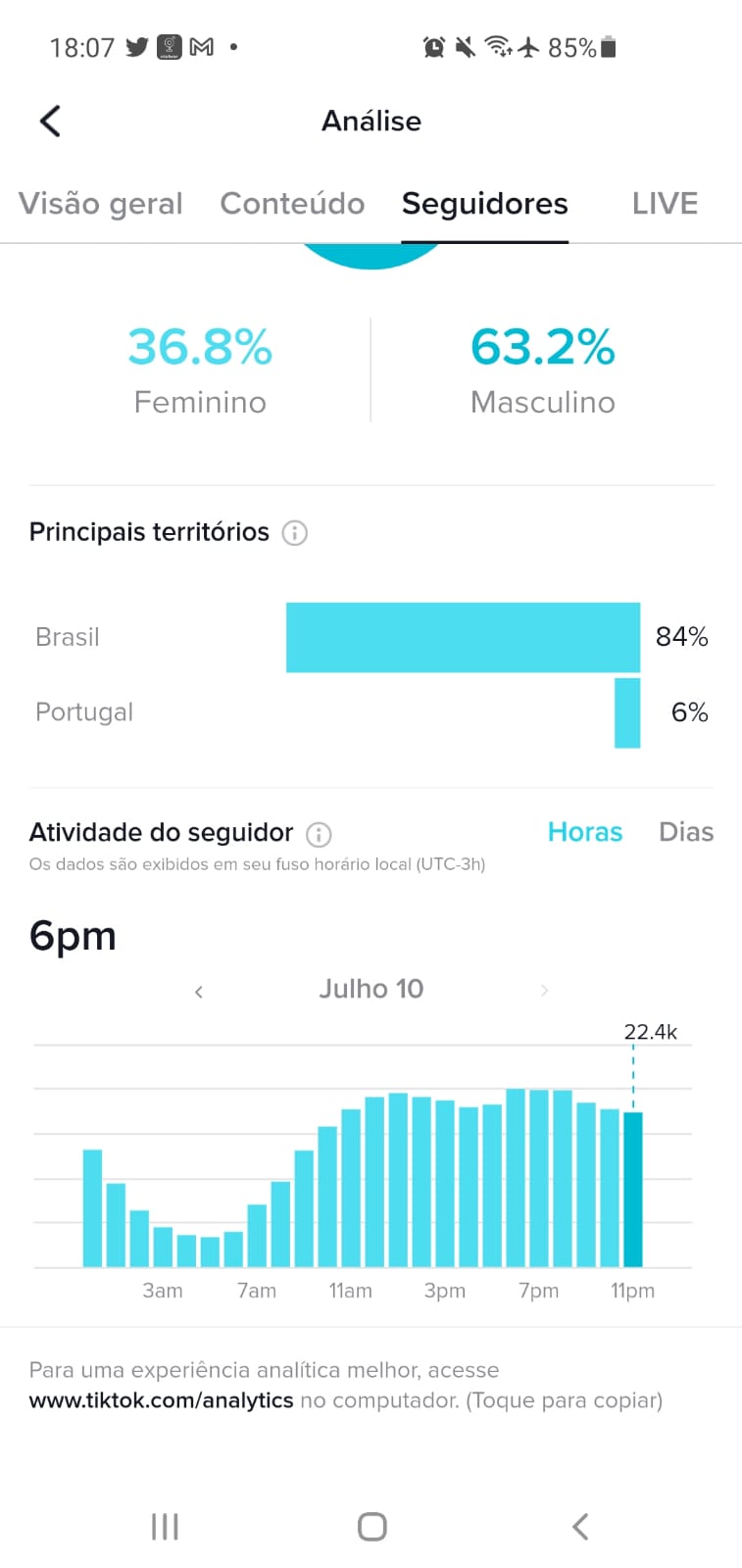Tap the info icon beside Principais territórios
Screen dimensions: 742x1568
point(295,533)
